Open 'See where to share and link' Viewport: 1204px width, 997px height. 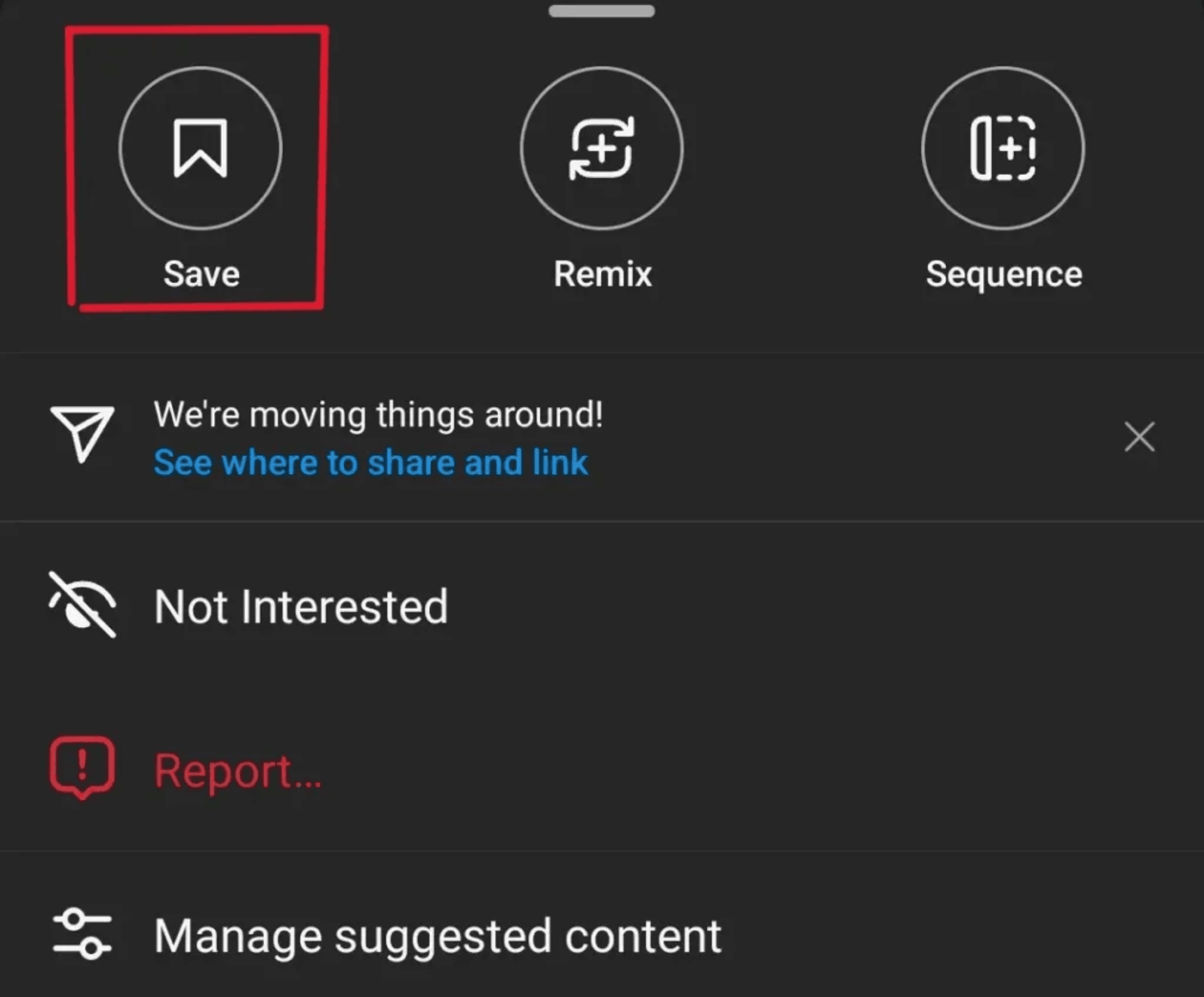(371, 463)
